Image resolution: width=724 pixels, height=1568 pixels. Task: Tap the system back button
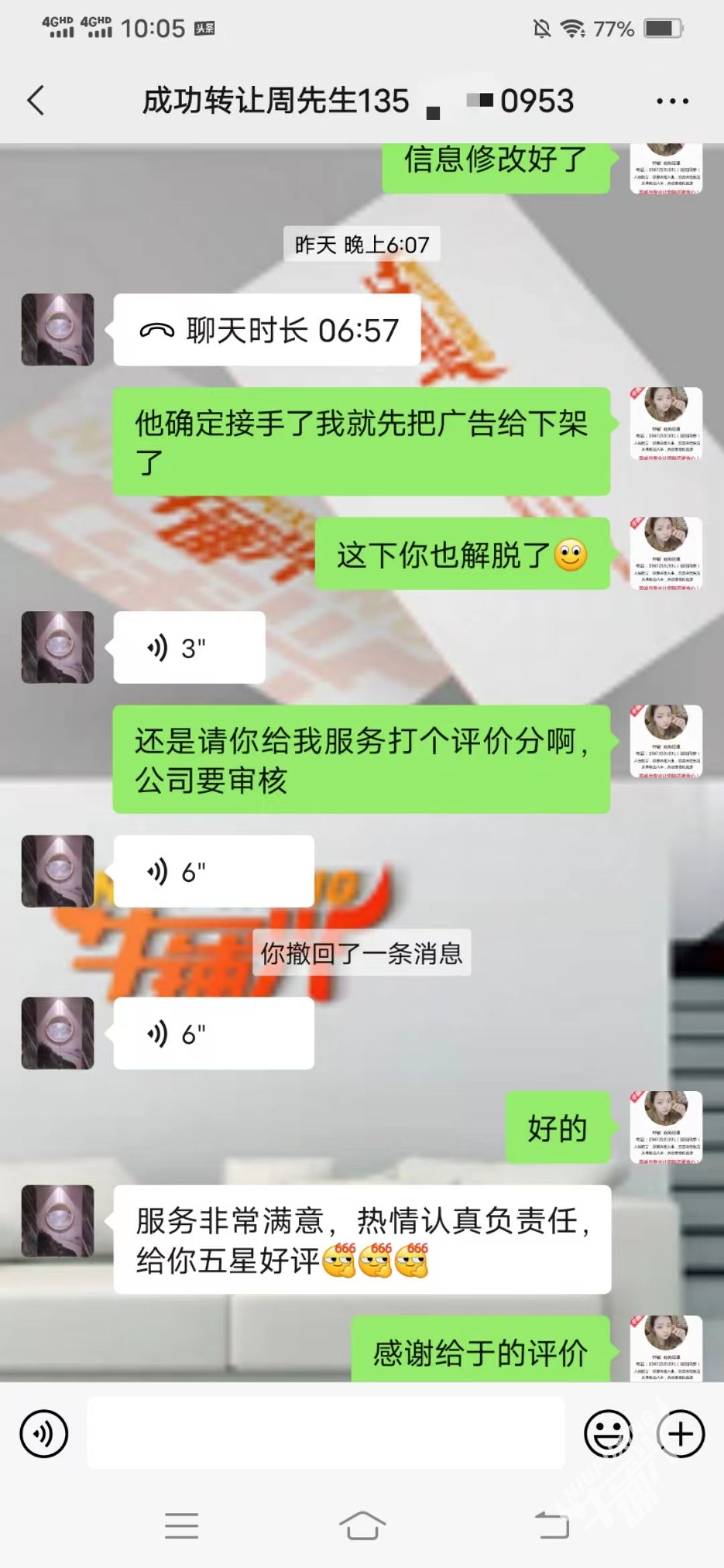point(552,1526)
